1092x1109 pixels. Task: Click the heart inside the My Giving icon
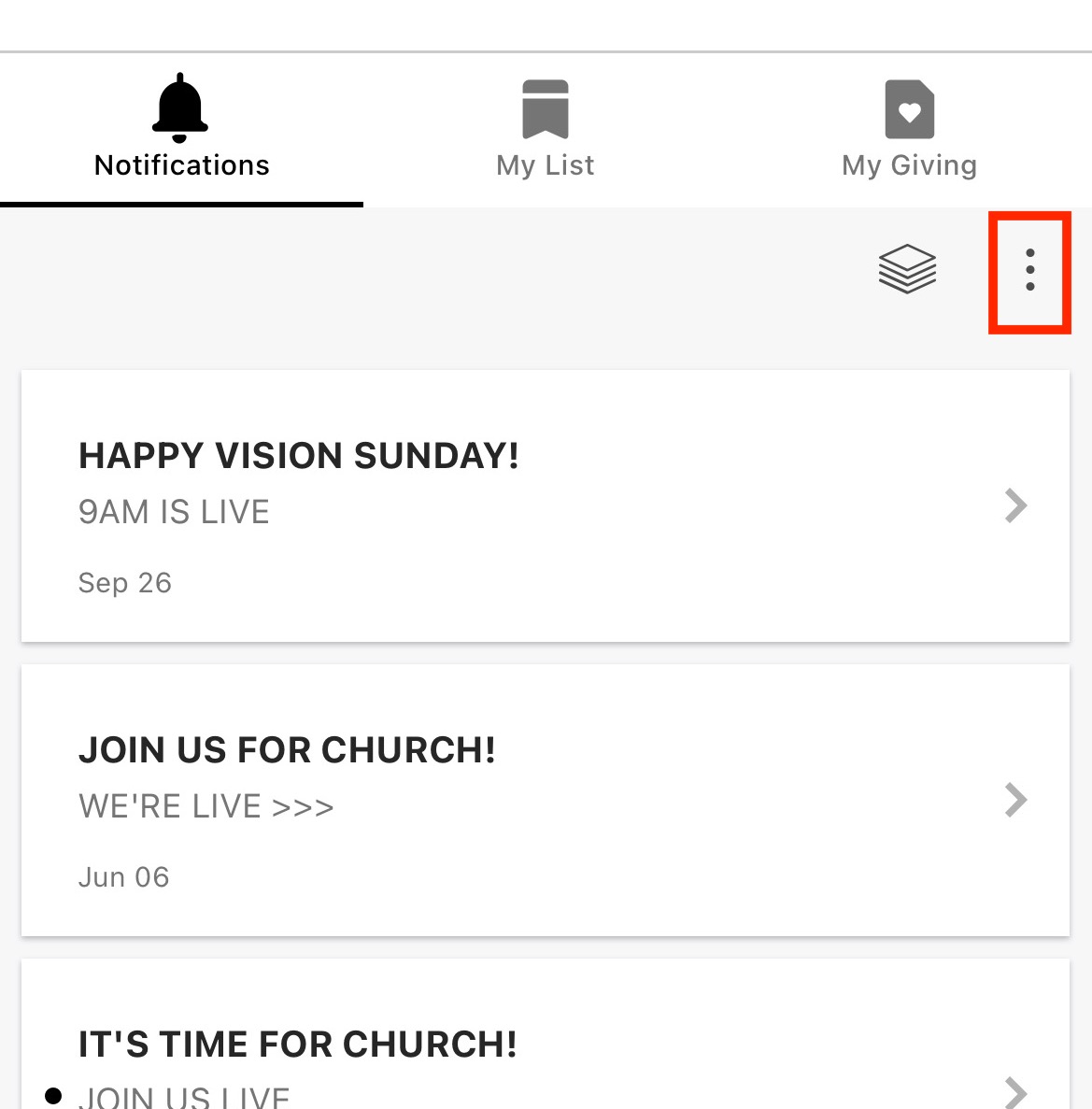coord(908,109)
